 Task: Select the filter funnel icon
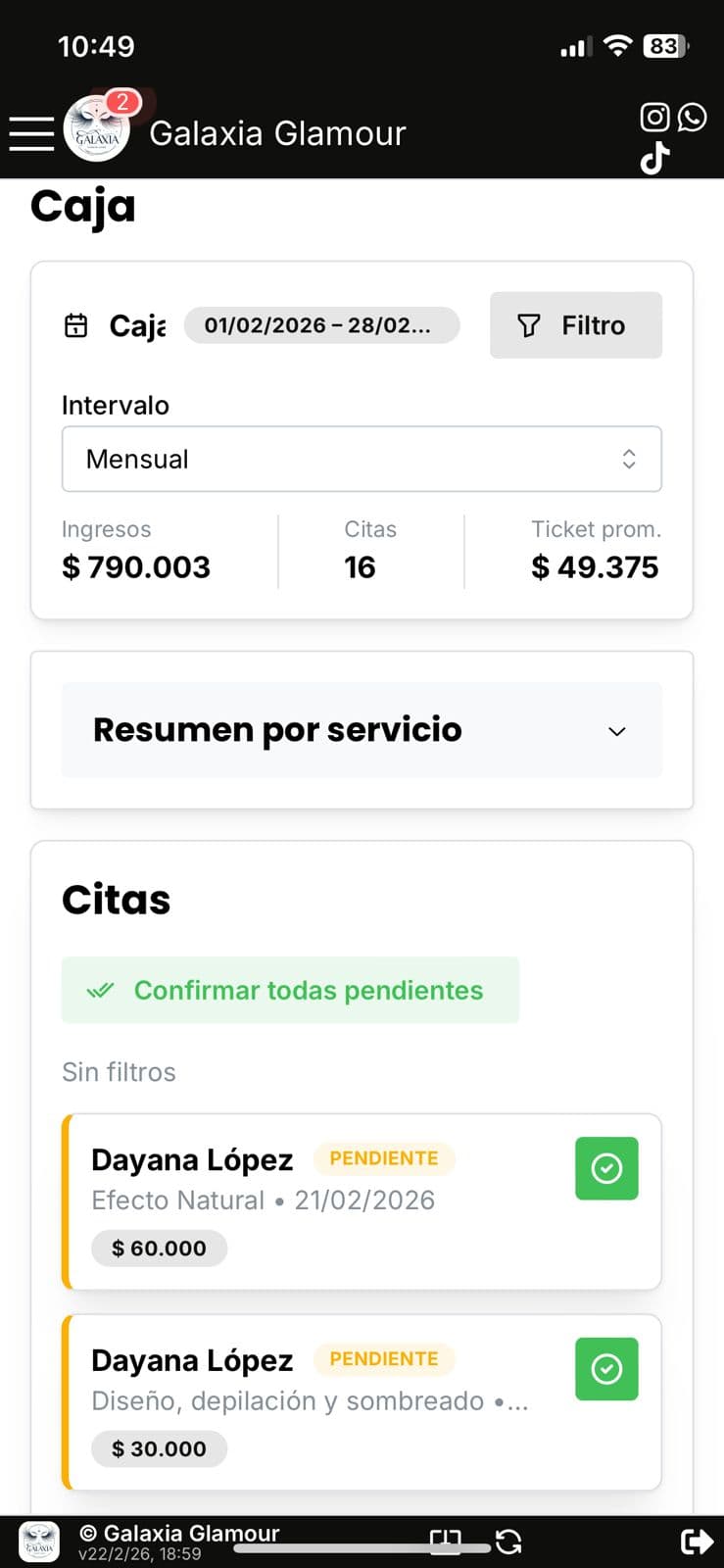tap(529, 325)
